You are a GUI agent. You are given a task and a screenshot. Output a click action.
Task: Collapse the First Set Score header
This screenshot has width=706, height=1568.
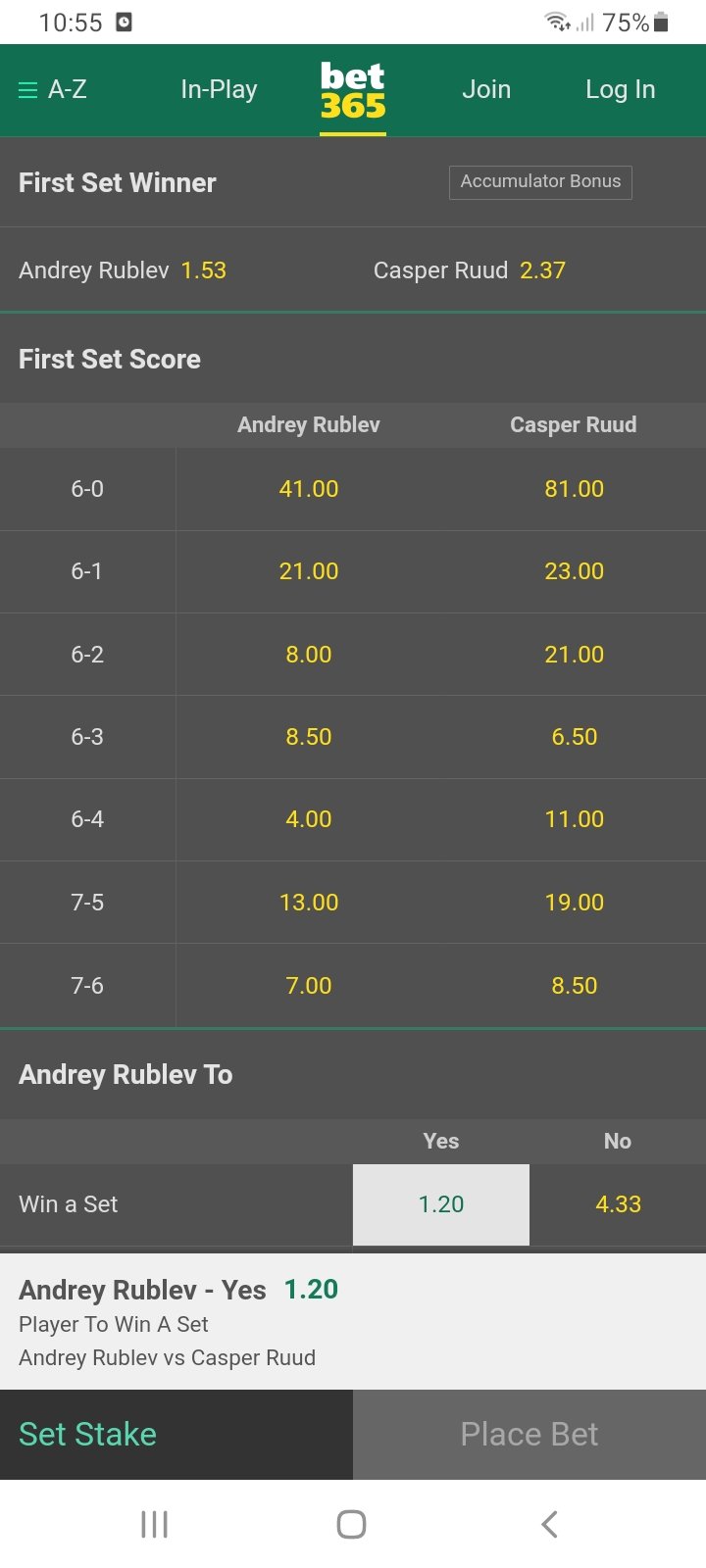click(353, 359)
